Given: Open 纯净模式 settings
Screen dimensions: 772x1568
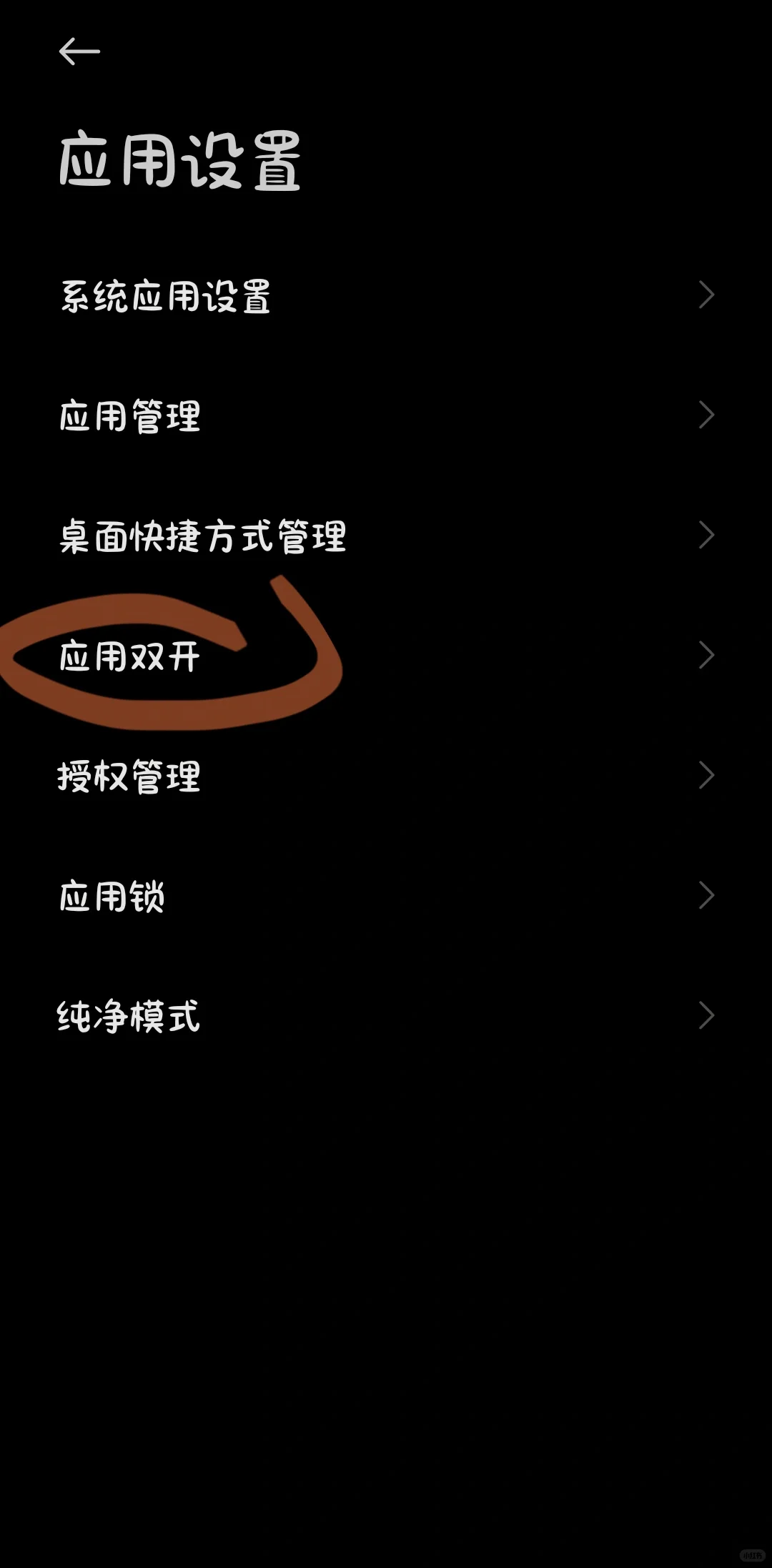Looking at the screenshot, I should click(386, 1015).
